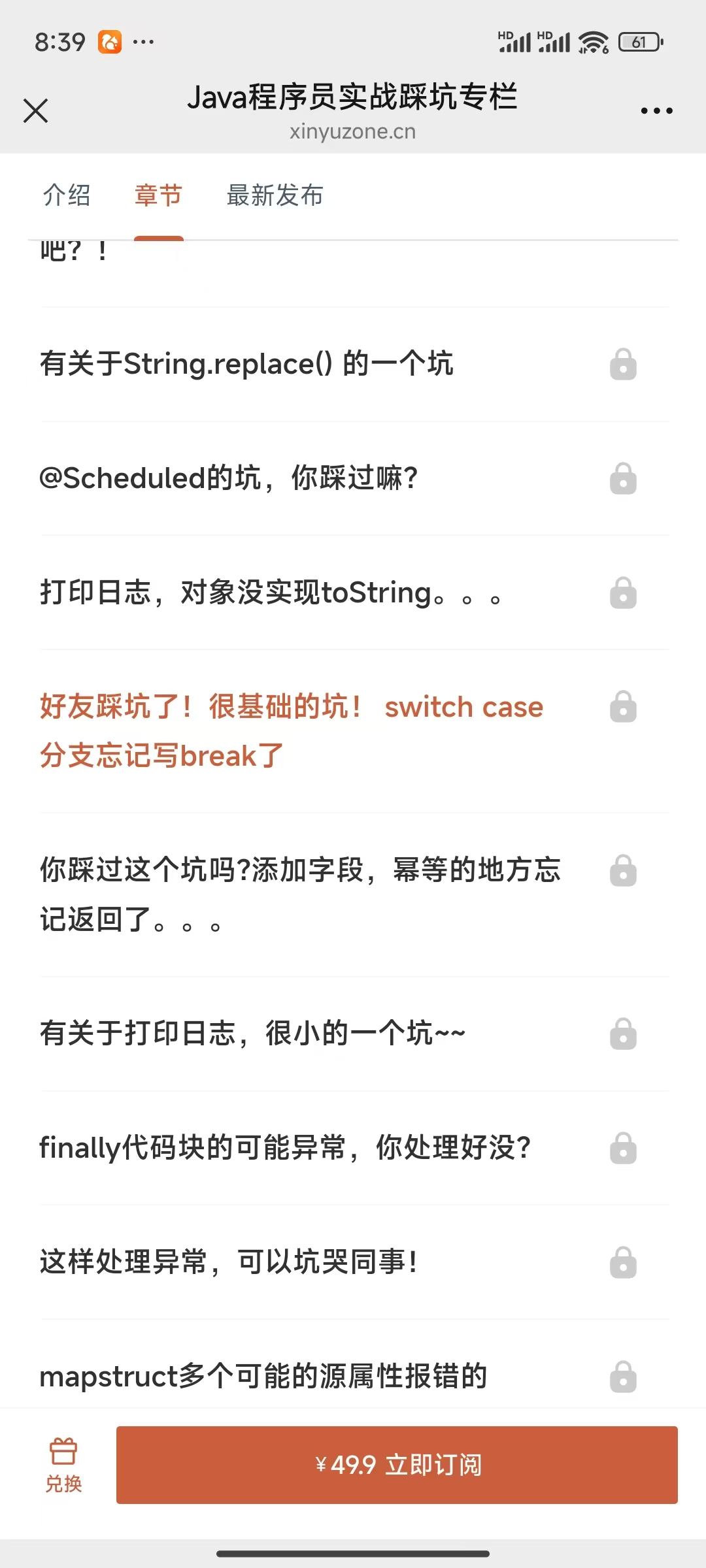
Task: Open the 对象没实现toString chapter
Action: pos(271,593)
